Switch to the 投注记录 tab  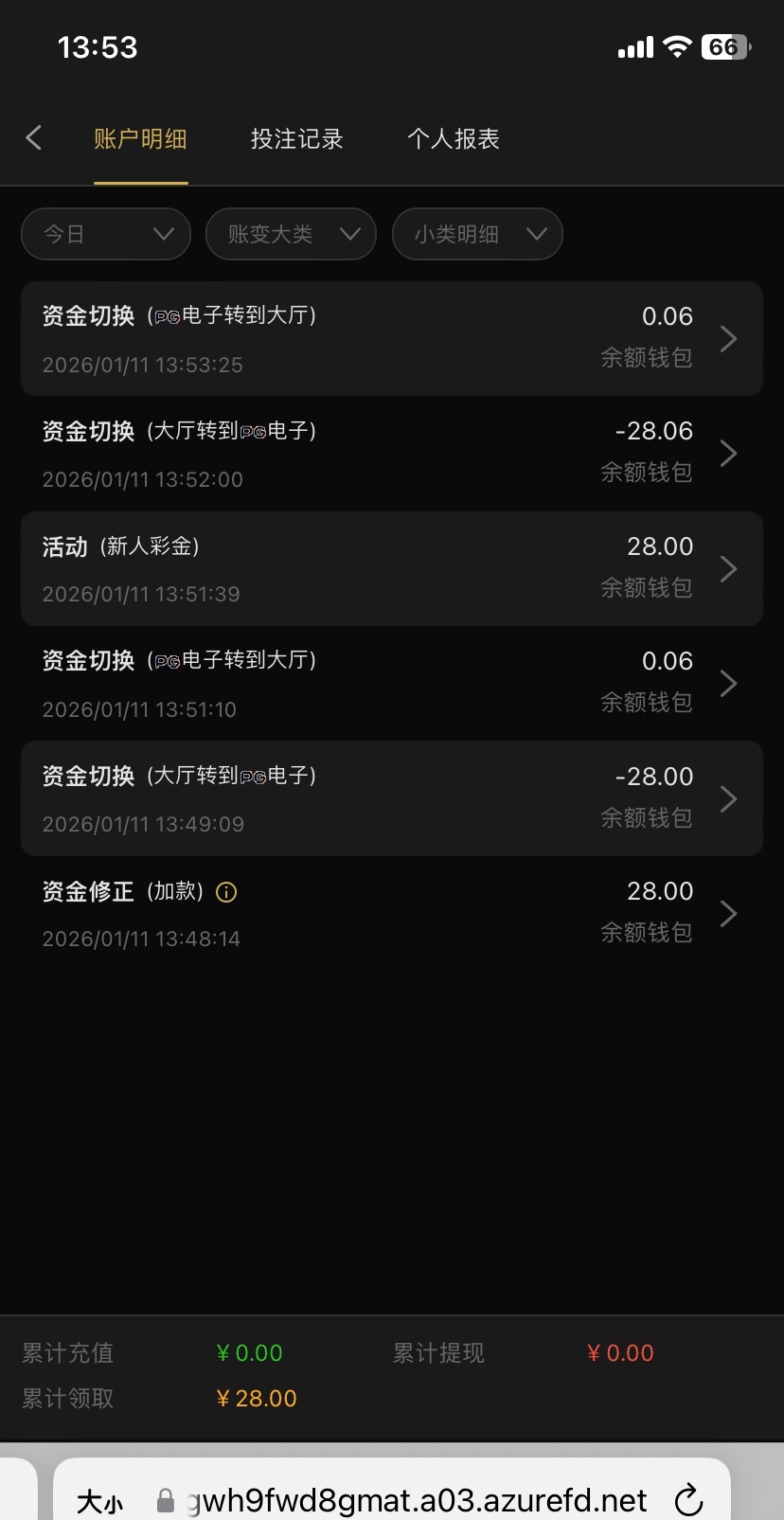296,139
